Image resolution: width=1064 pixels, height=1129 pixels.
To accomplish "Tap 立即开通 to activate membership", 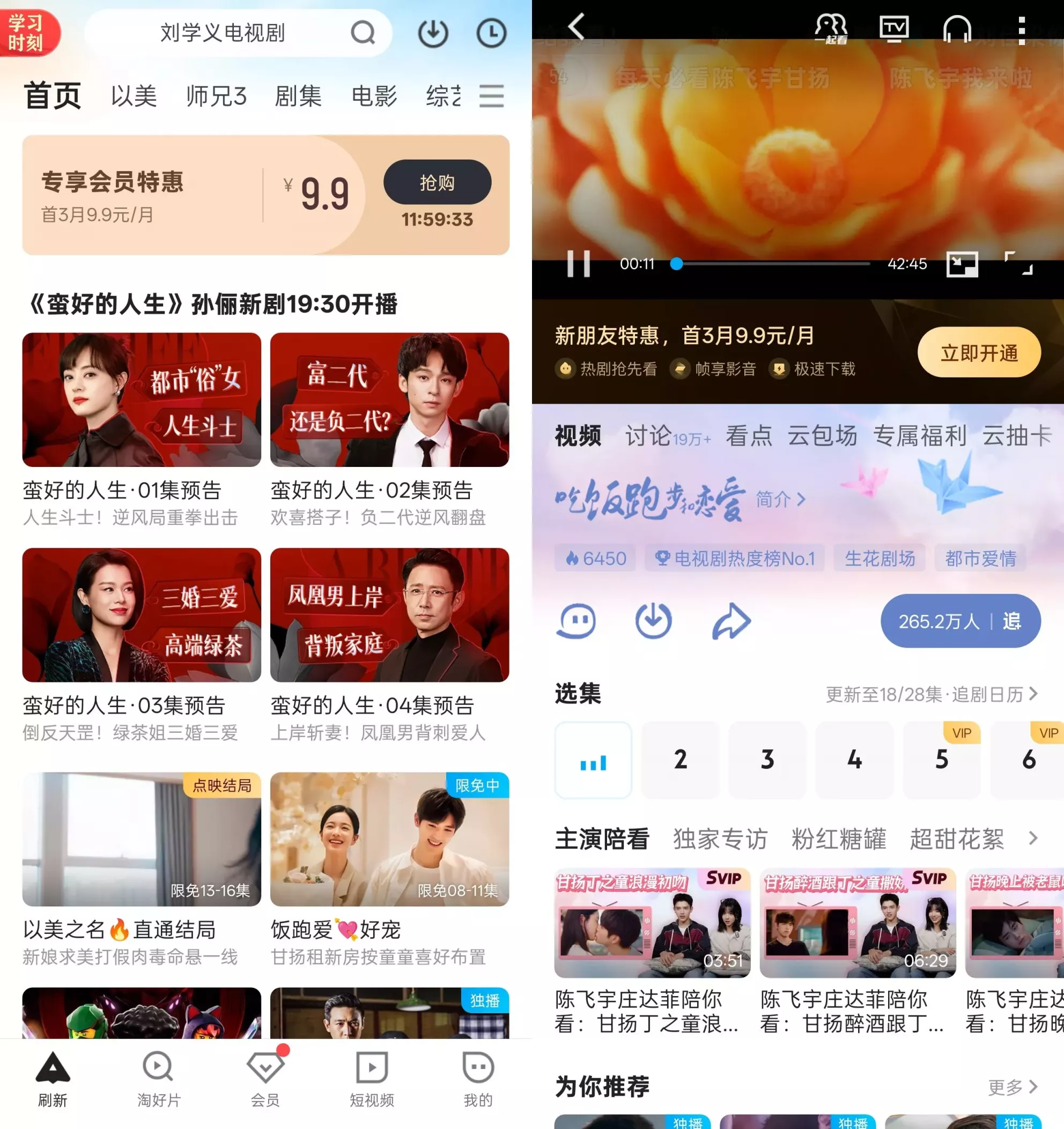I will click(978, 353).
